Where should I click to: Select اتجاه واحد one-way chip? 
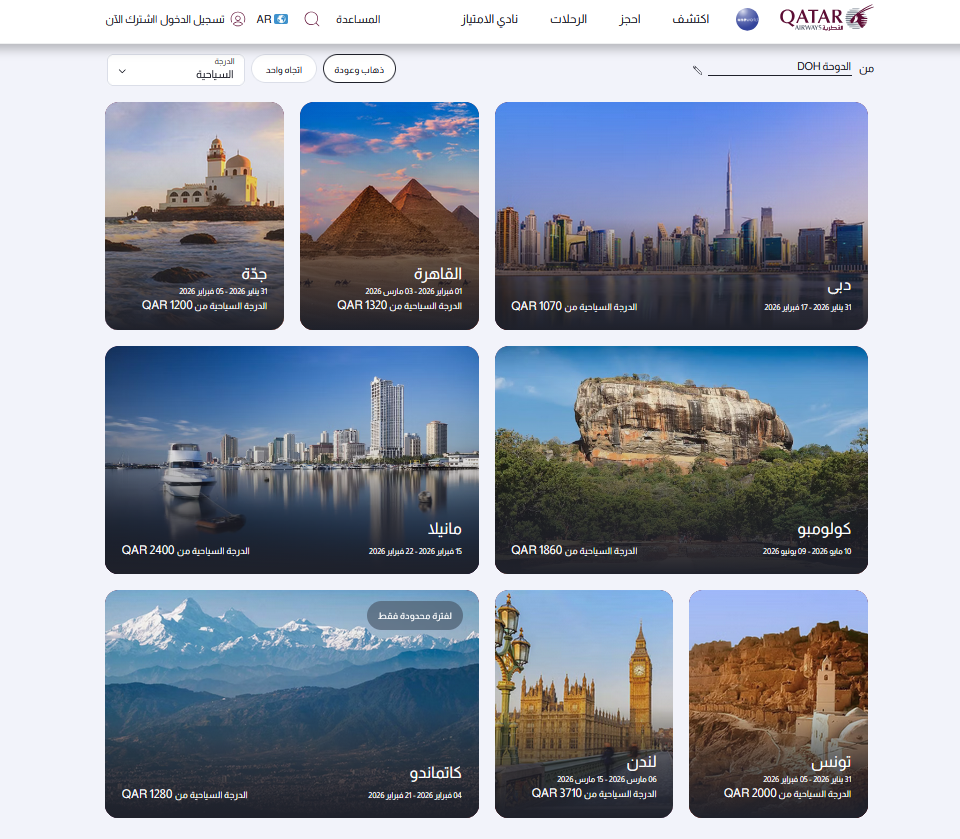(284, 68)
